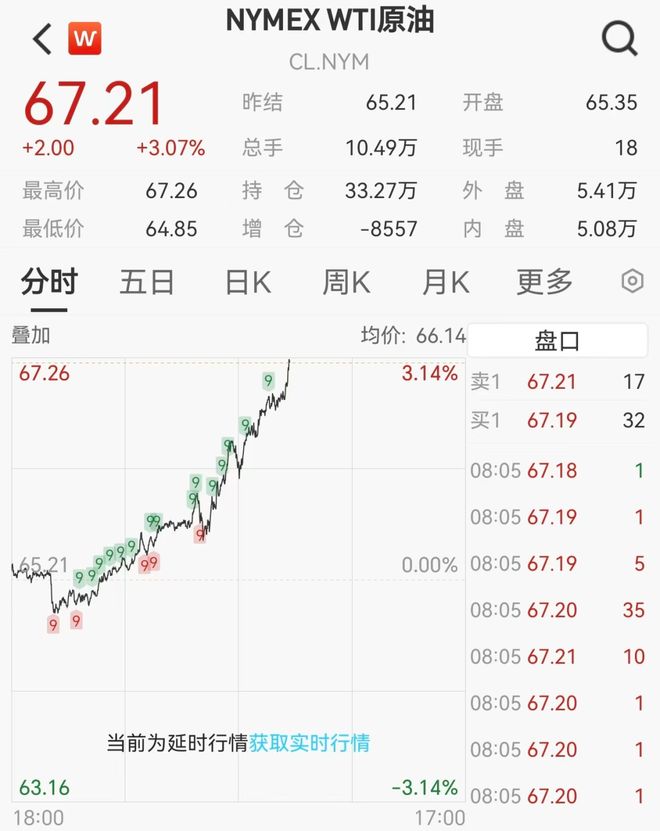This screenshot has width=660, height=831.
Task: Select the 周K chart tab
Action: [x=346, y=282]
